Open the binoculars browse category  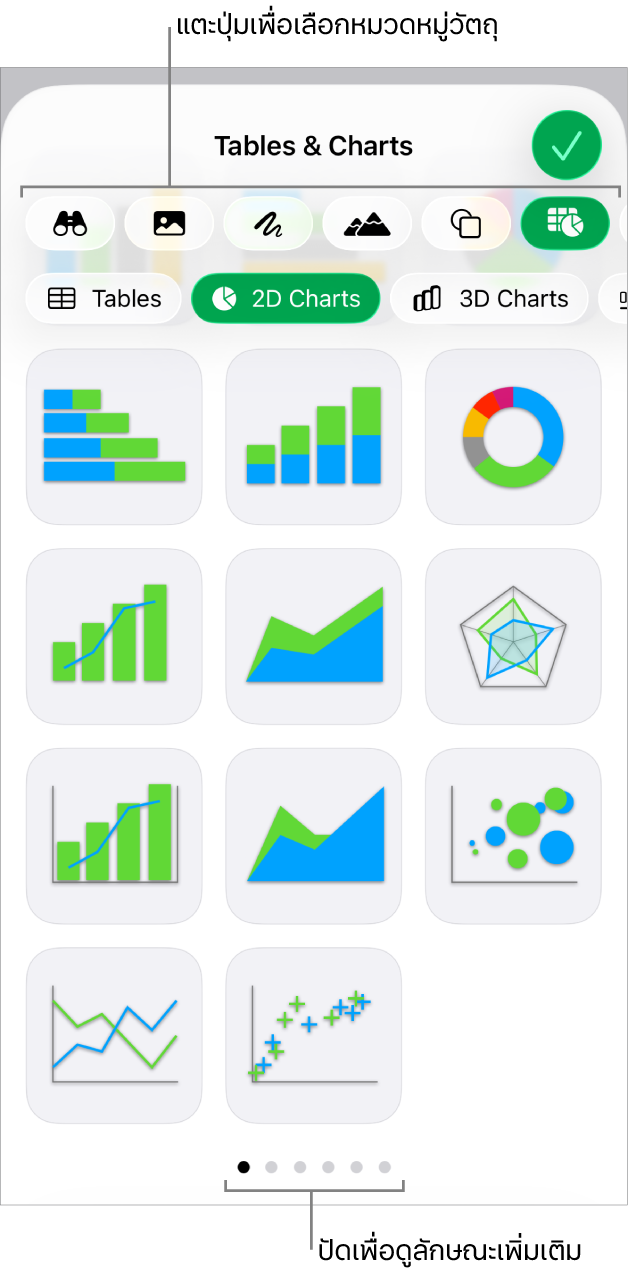coord(70,223)
